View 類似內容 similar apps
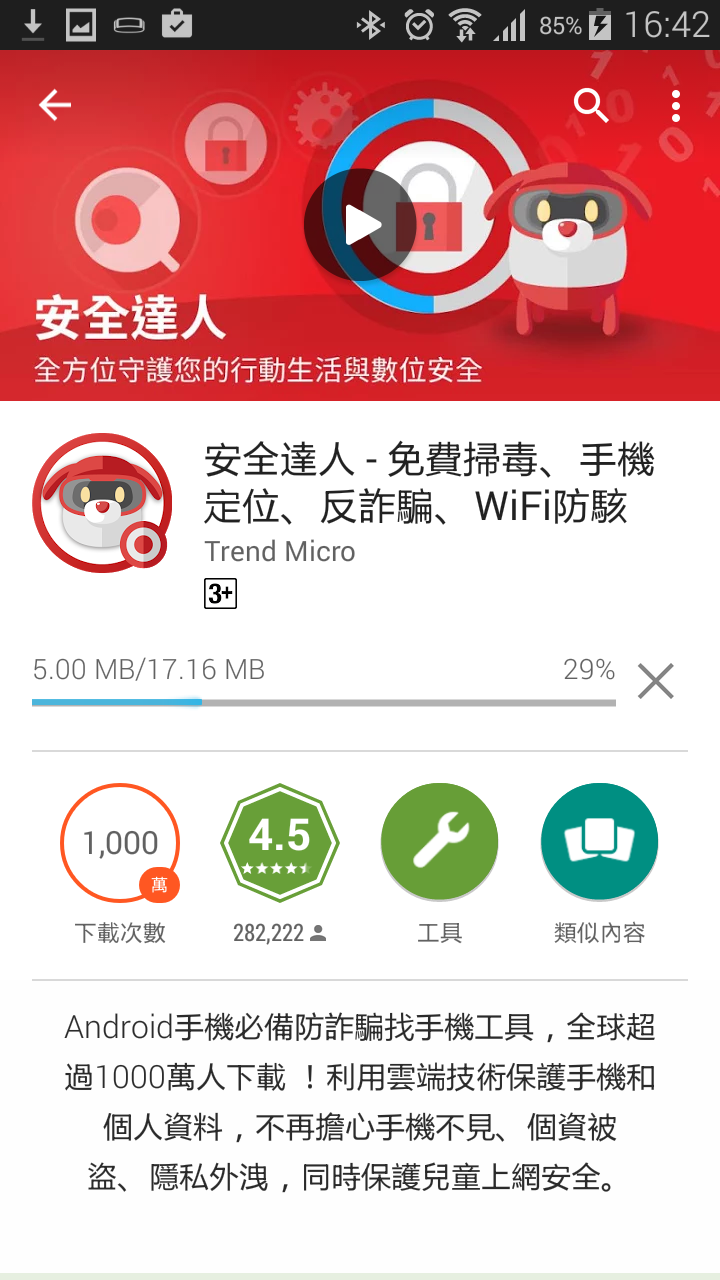Screen dimensions: 720x1280 [x=599, y=842]
